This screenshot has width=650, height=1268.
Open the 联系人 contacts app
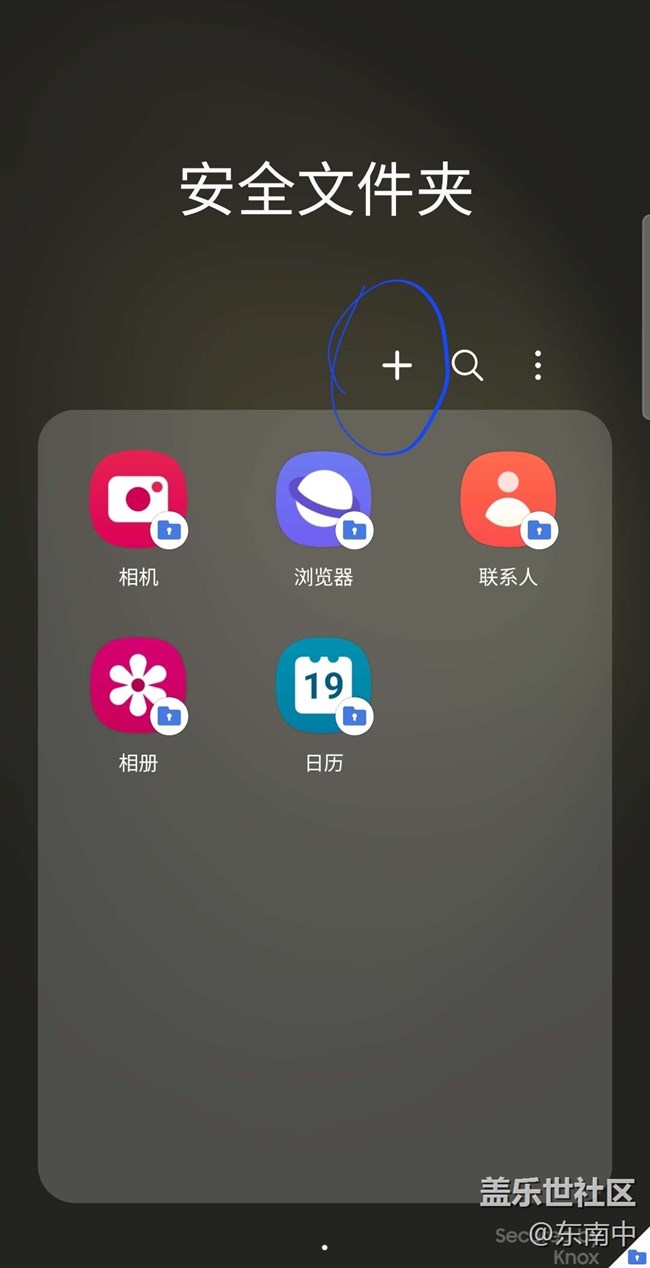508,500
